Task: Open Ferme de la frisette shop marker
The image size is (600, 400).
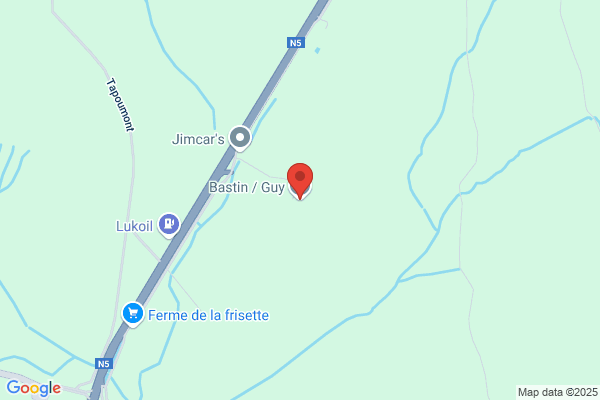Action: pos(133,314)
